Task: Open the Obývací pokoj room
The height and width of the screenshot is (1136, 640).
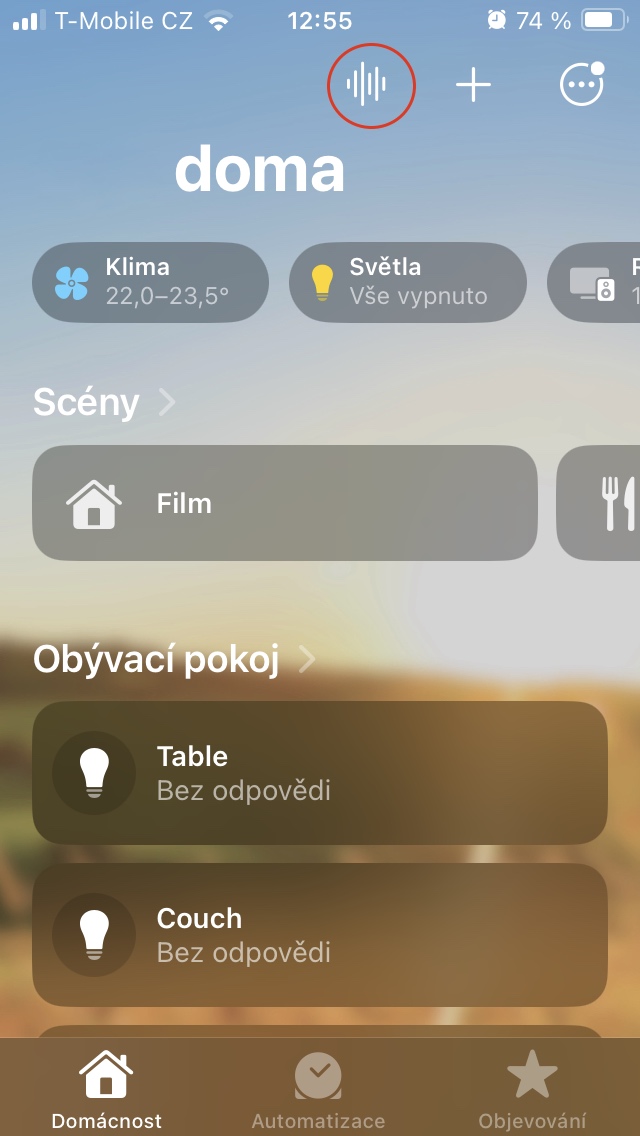Action: pyautogui.click(x=174, y=660)
